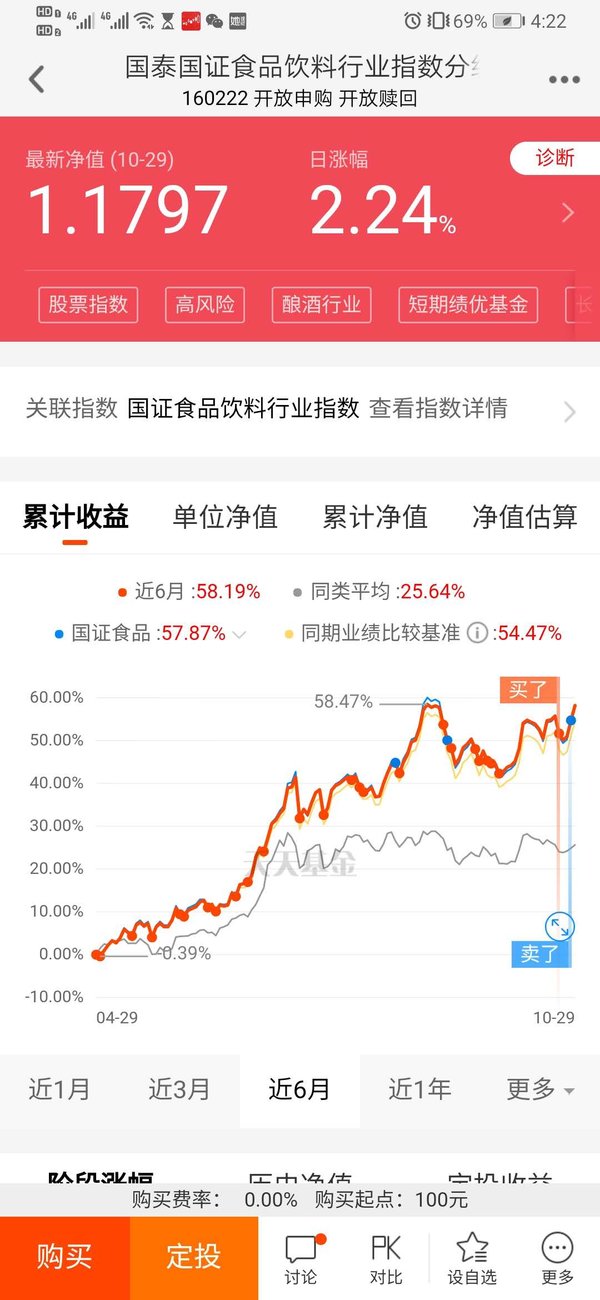The image size is (600, 1300).
Task: Open the 酿酒行业 tag chip
Action: tap(321, 305)
